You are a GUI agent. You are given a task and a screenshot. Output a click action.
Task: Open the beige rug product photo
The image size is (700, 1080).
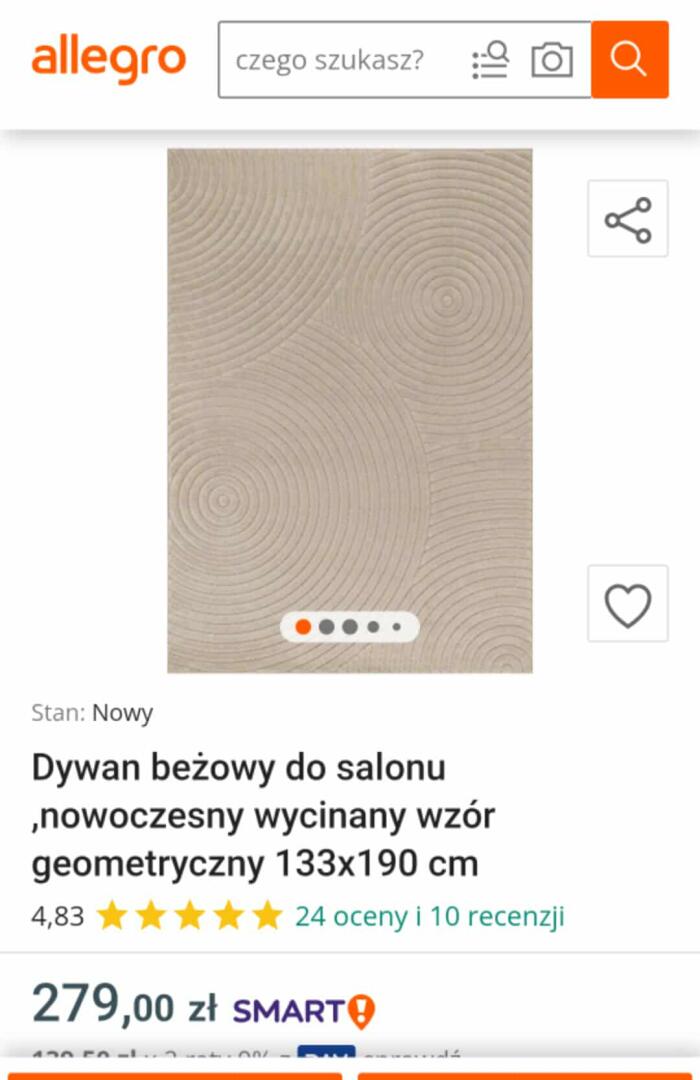click(x=349, y=400)
